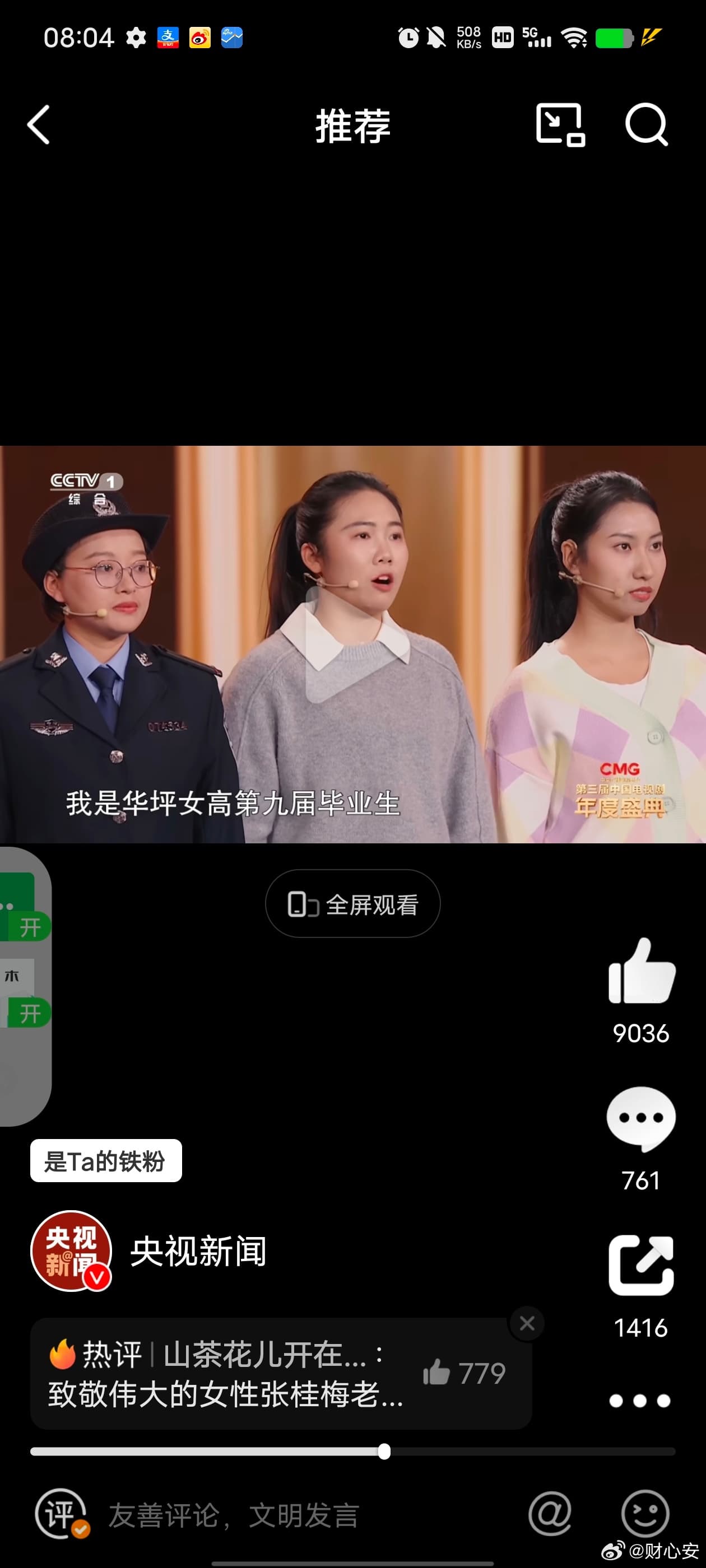Open the three-dot more options menu
The image size is (706, 1568).
[640, 1401]
